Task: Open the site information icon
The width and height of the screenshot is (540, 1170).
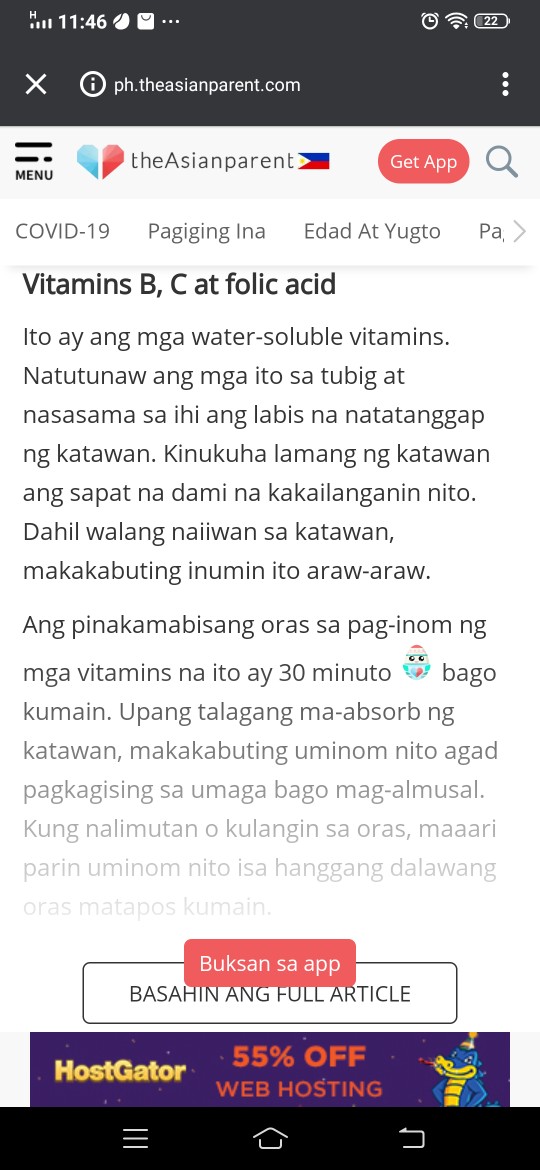Action: click(x=92, y=84)
